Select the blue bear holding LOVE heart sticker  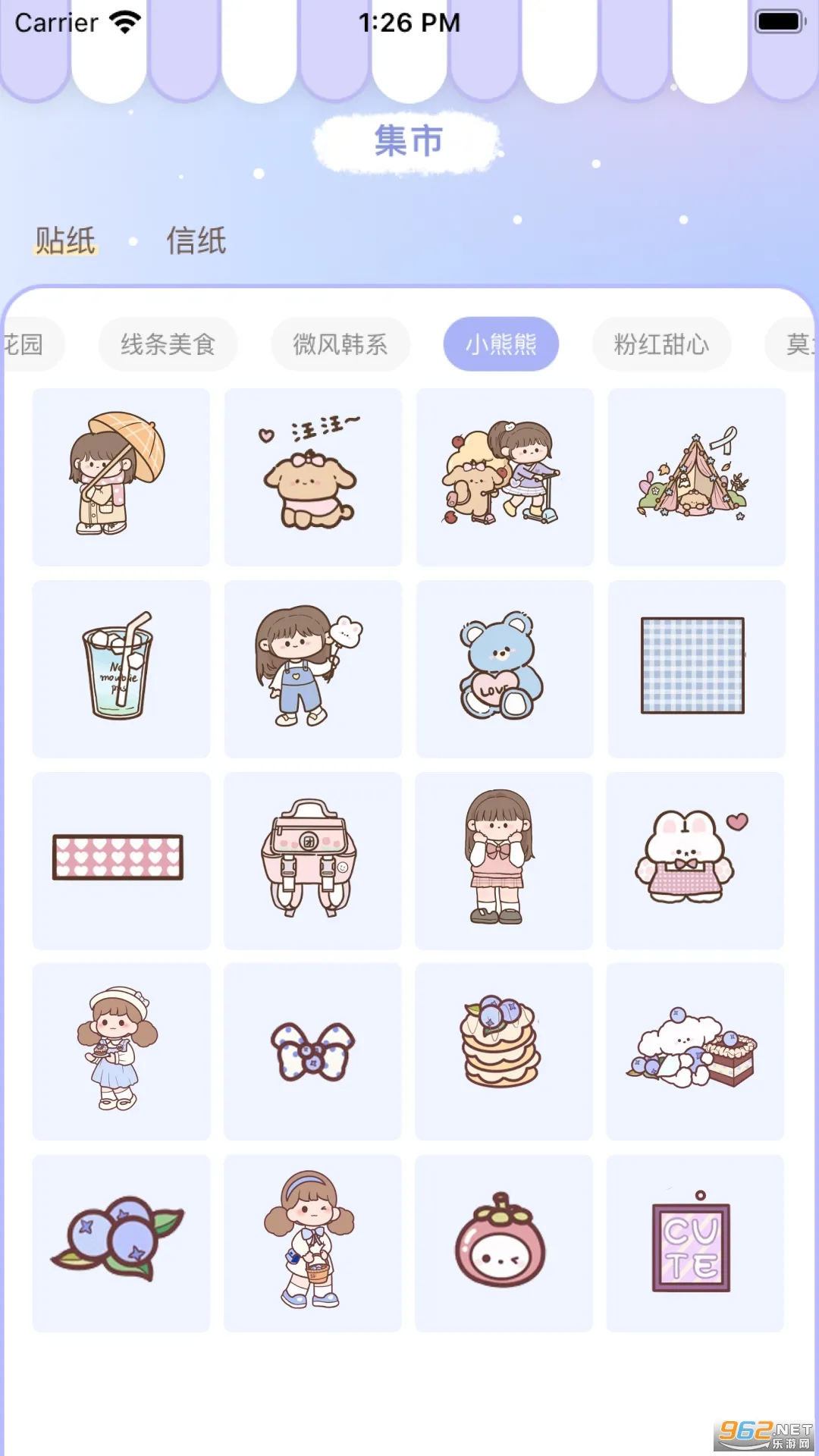504,667
